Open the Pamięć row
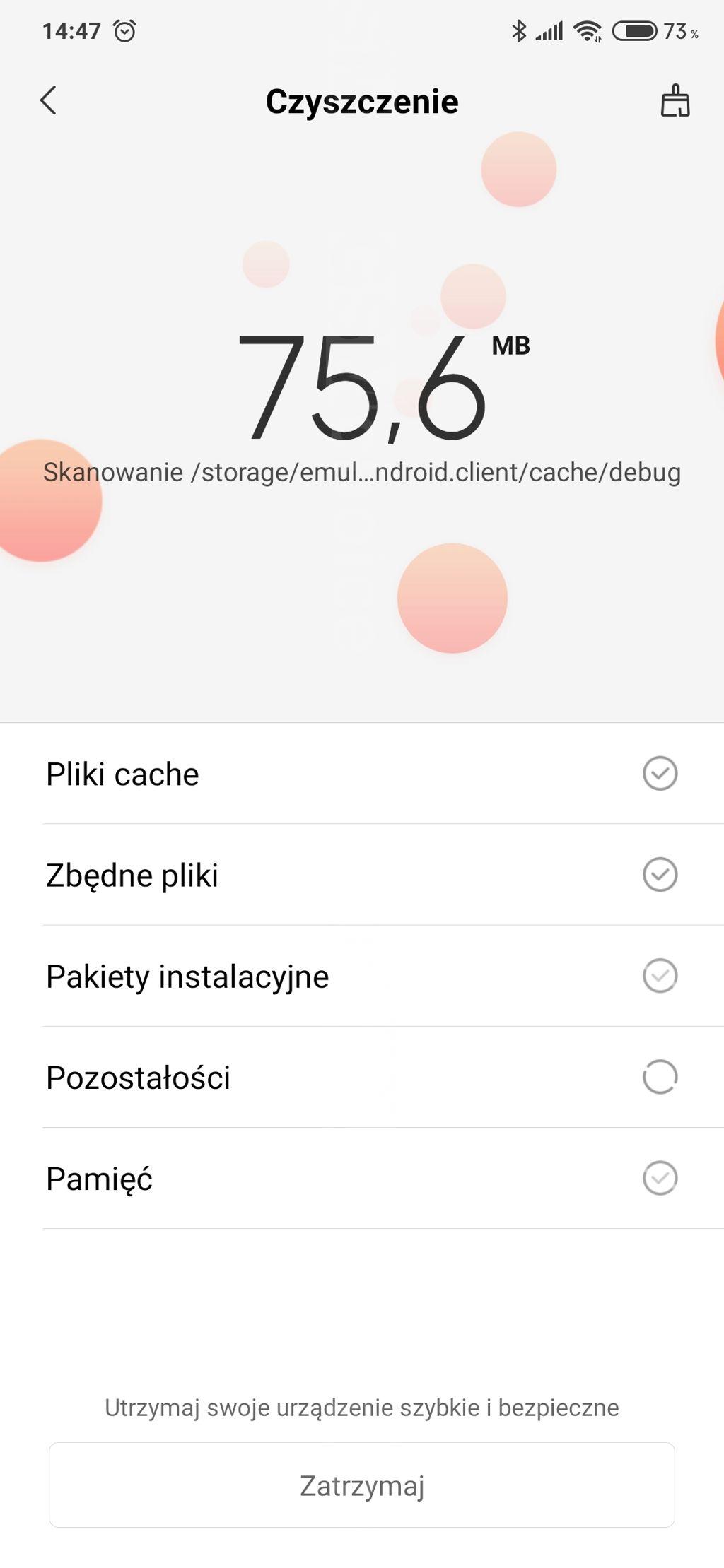724x1568 pixels. coord(362,1178)
